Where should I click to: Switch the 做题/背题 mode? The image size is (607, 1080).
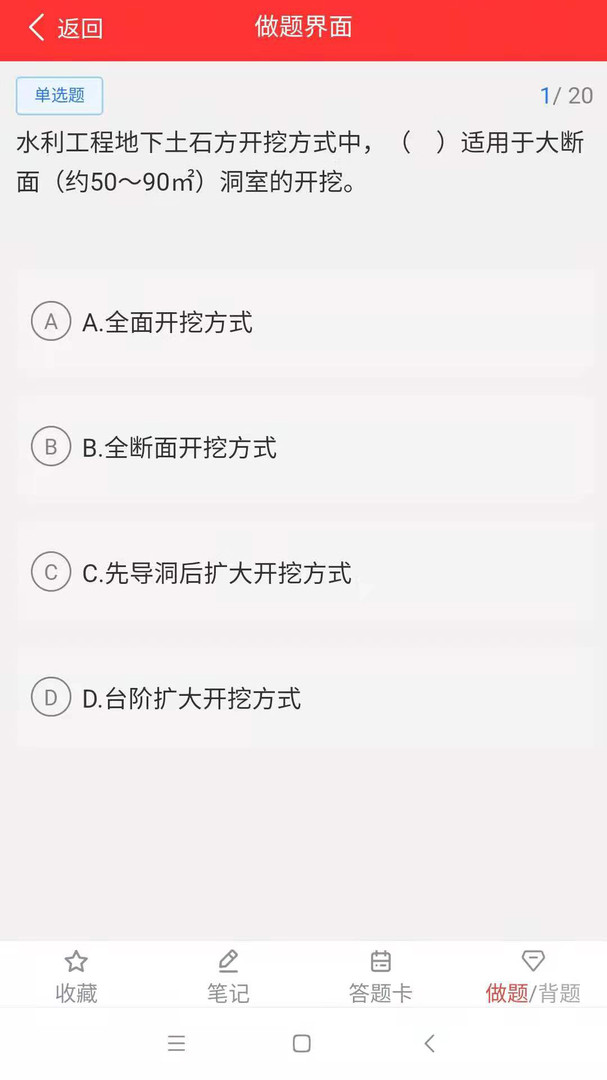533,976
